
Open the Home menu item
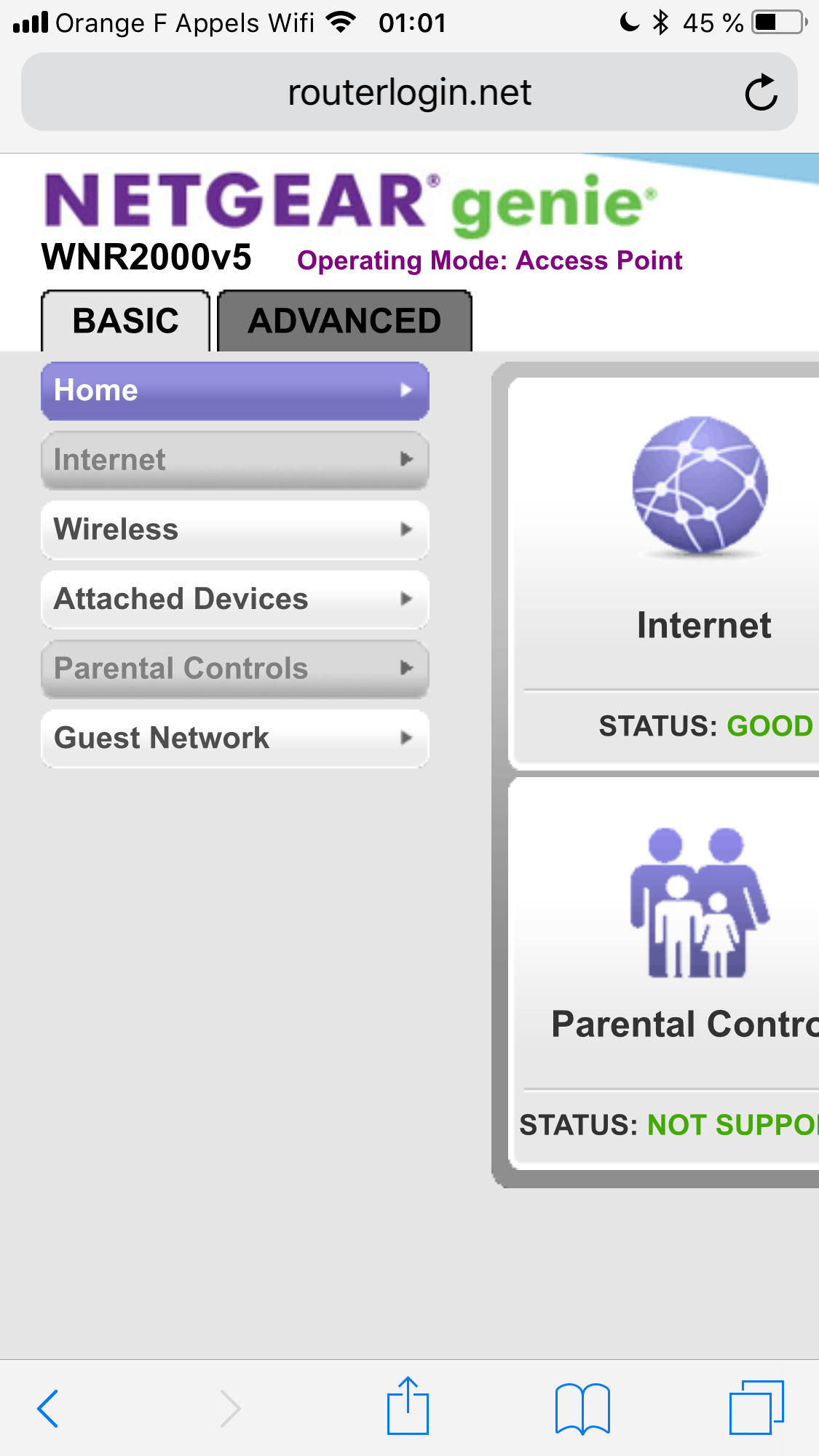(x=234, y=391)
